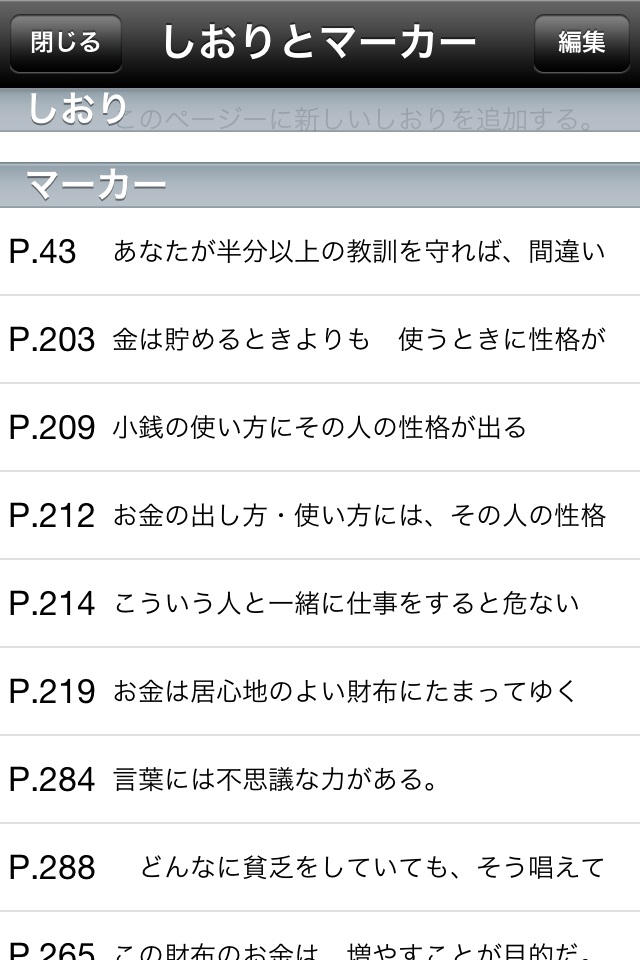Image resolution: width=640 pixels, height=960 pixels.
Task: Open the P.284 marker 言葉には不思議な力がある
Action: pos(320,779)
